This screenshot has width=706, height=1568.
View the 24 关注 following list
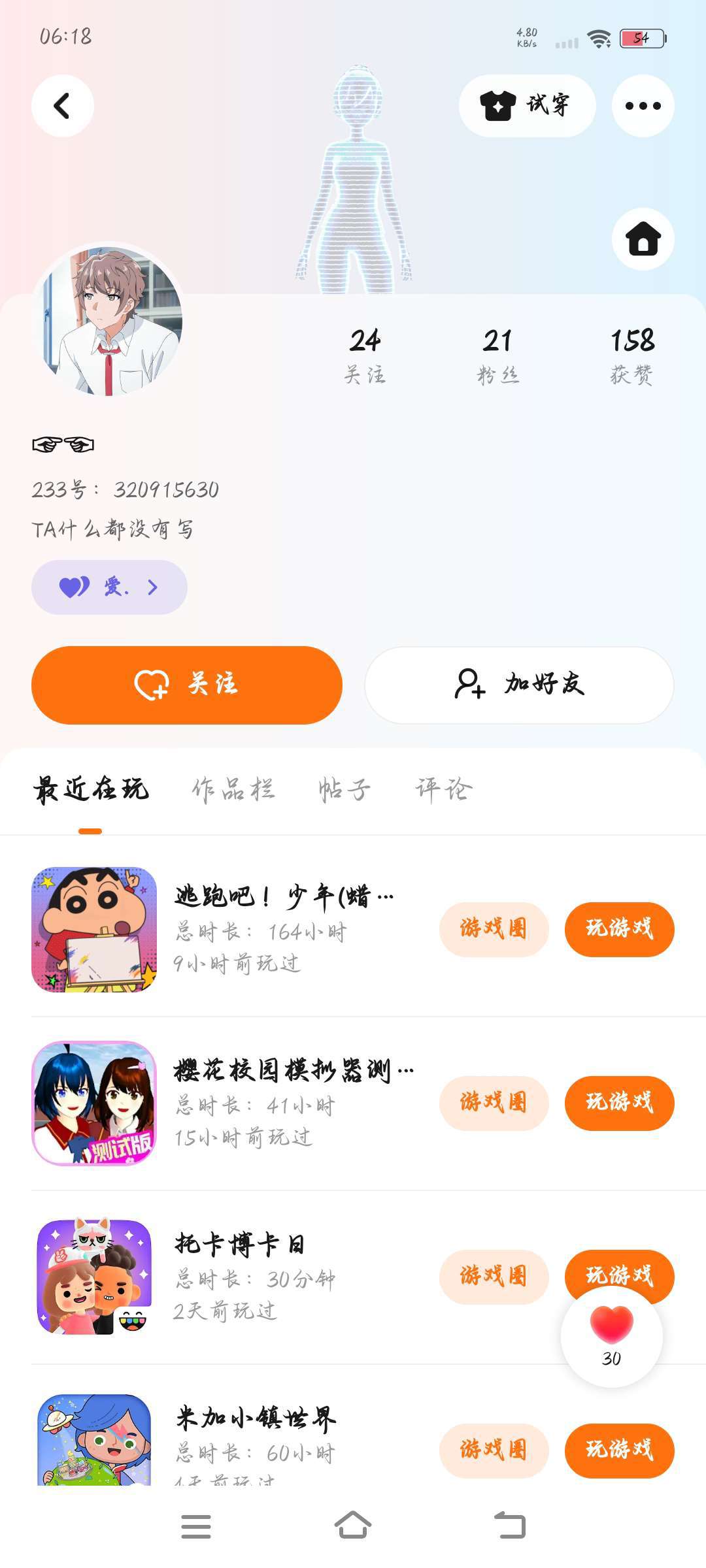tap(365, 355)
